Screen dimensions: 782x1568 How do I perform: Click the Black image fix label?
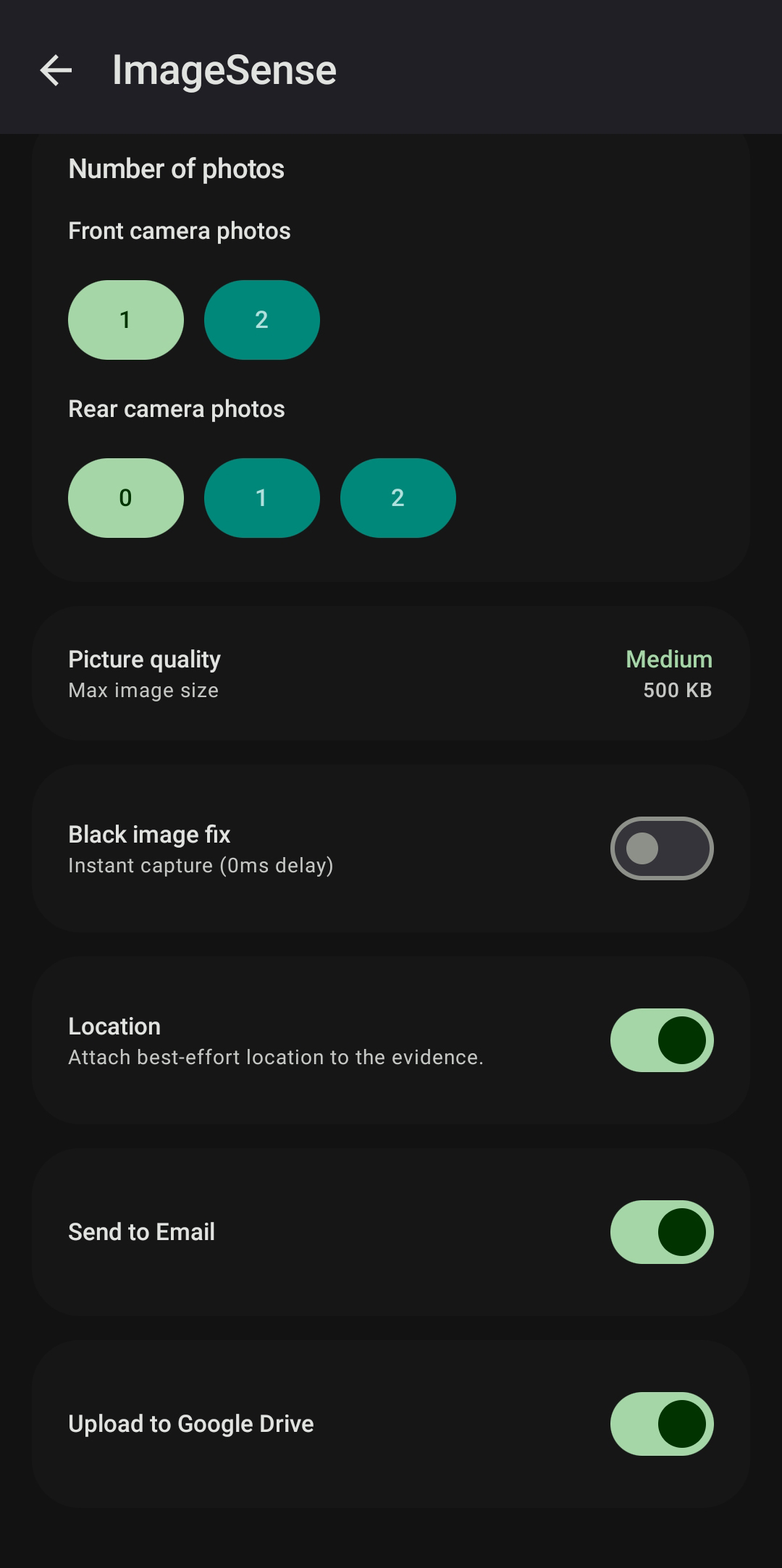tap(148, 834)
